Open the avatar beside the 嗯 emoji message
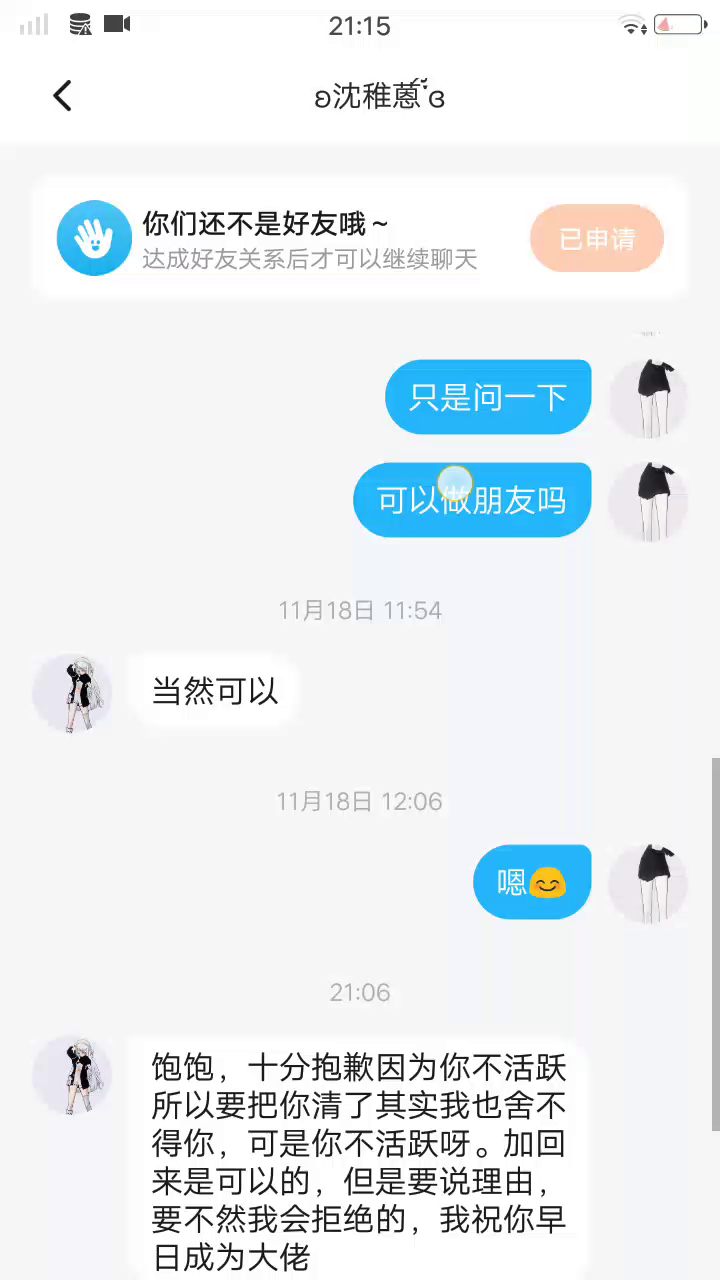 coord(649,883)
